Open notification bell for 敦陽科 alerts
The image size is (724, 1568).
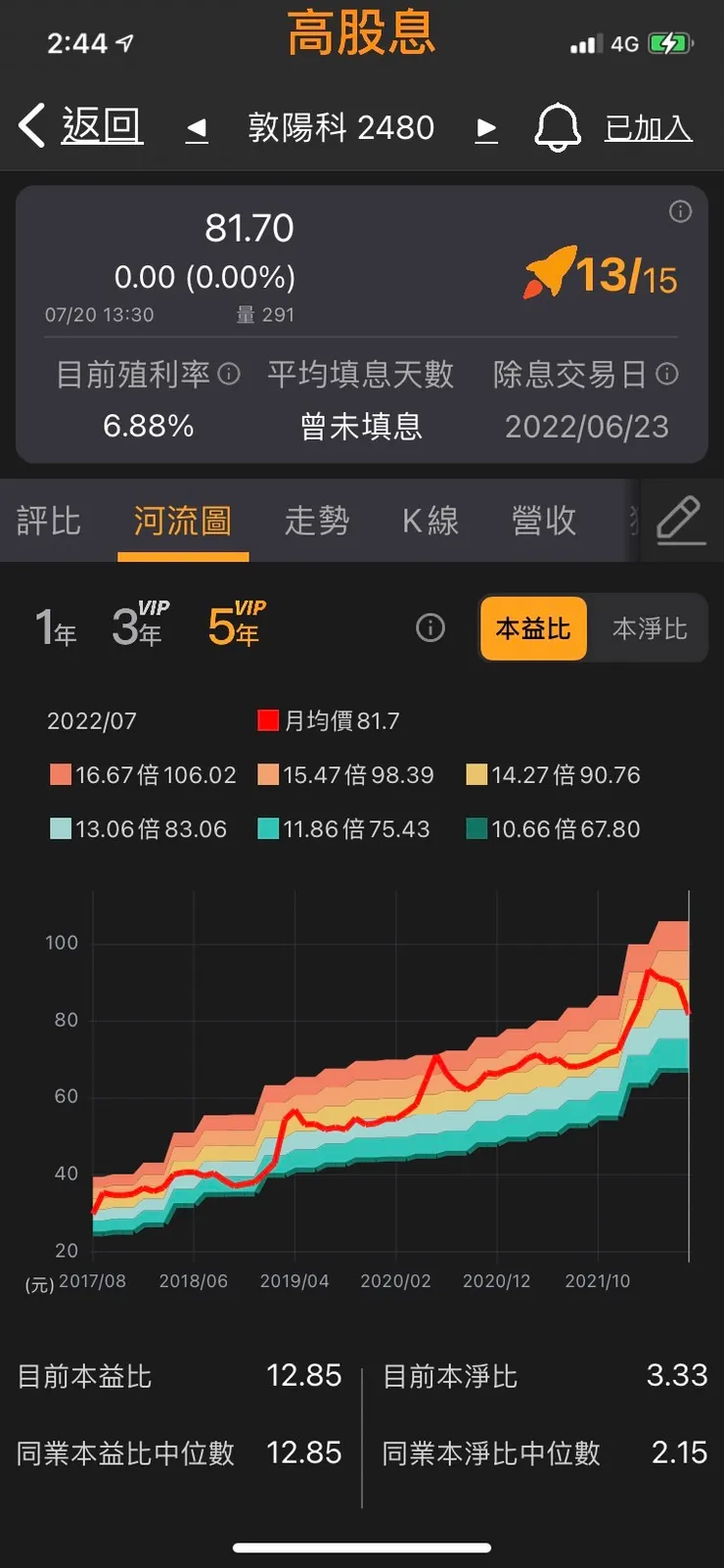click(557, 126)
